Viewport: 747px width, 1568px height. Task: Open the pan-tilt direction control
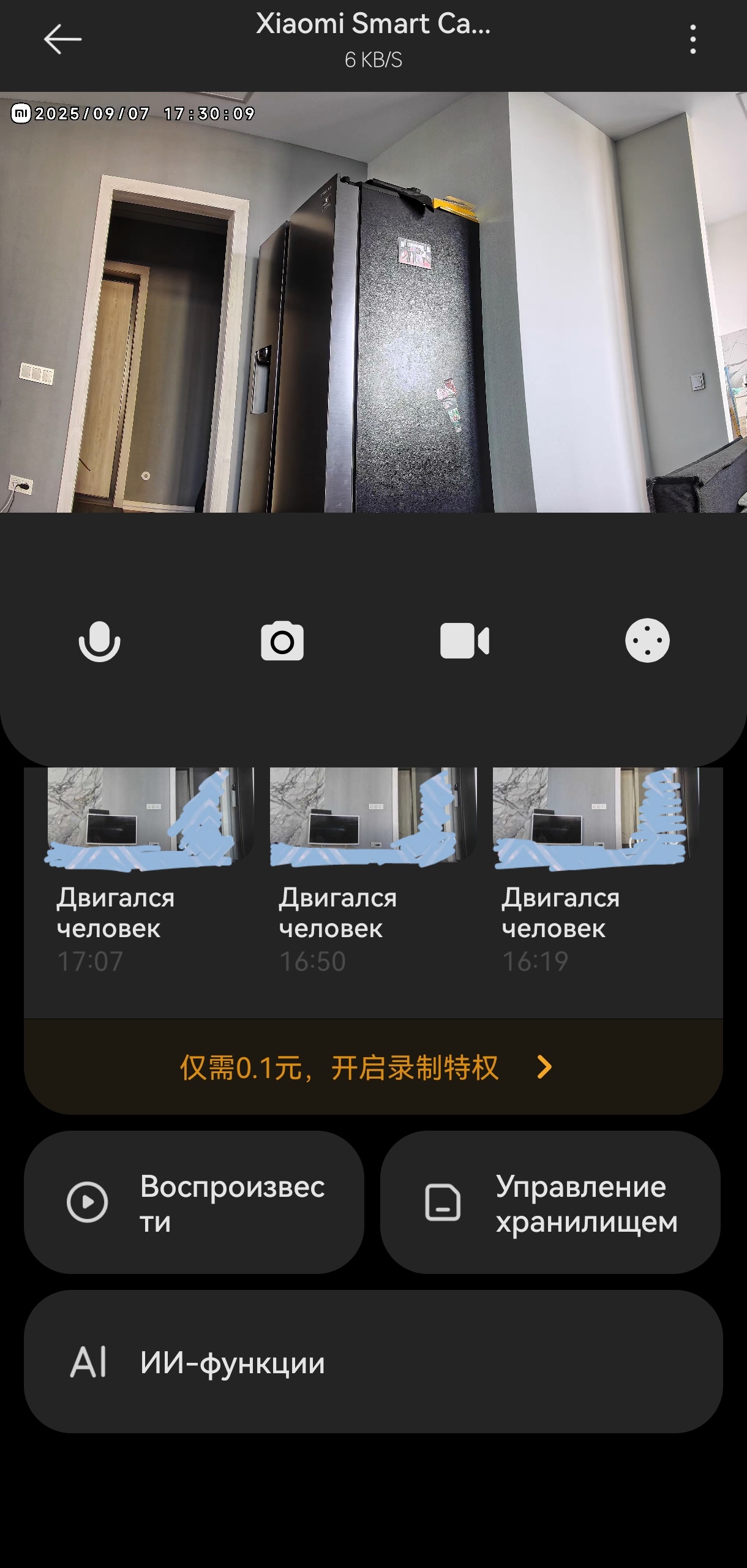pos(647,641)
